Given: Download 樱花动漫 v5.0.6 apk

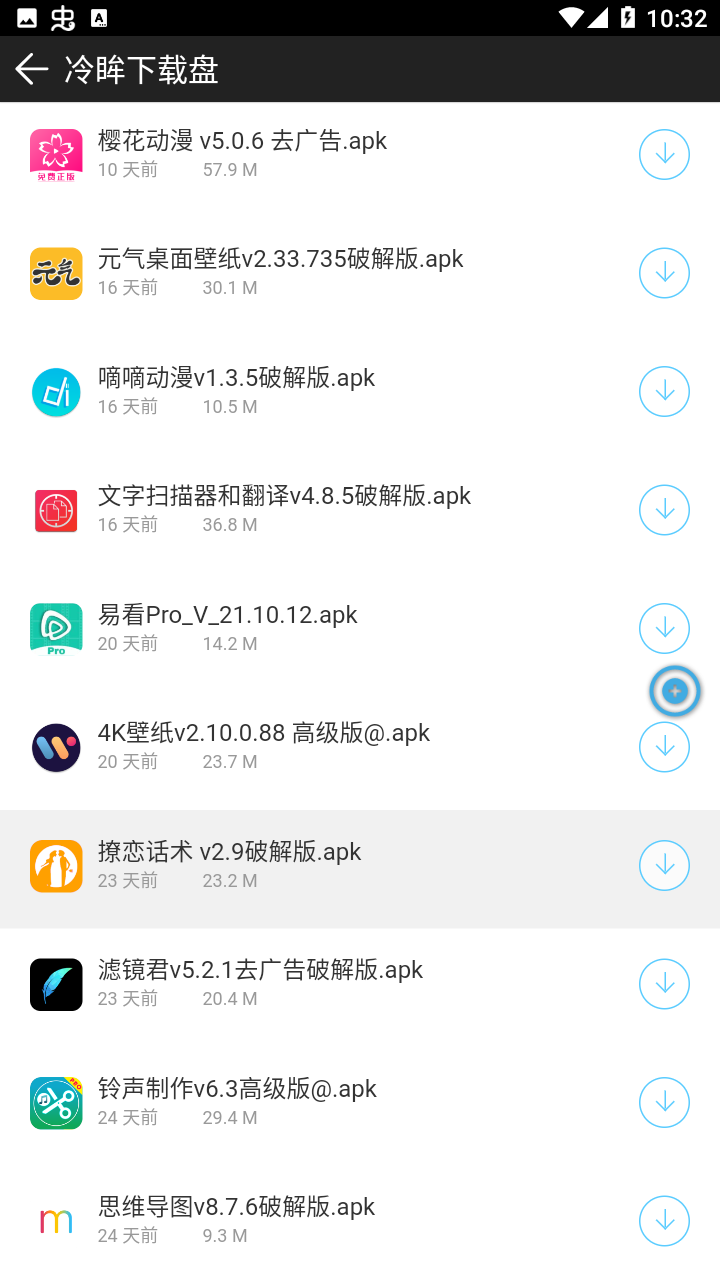Looking at the screenshot, I should point(664,154).
